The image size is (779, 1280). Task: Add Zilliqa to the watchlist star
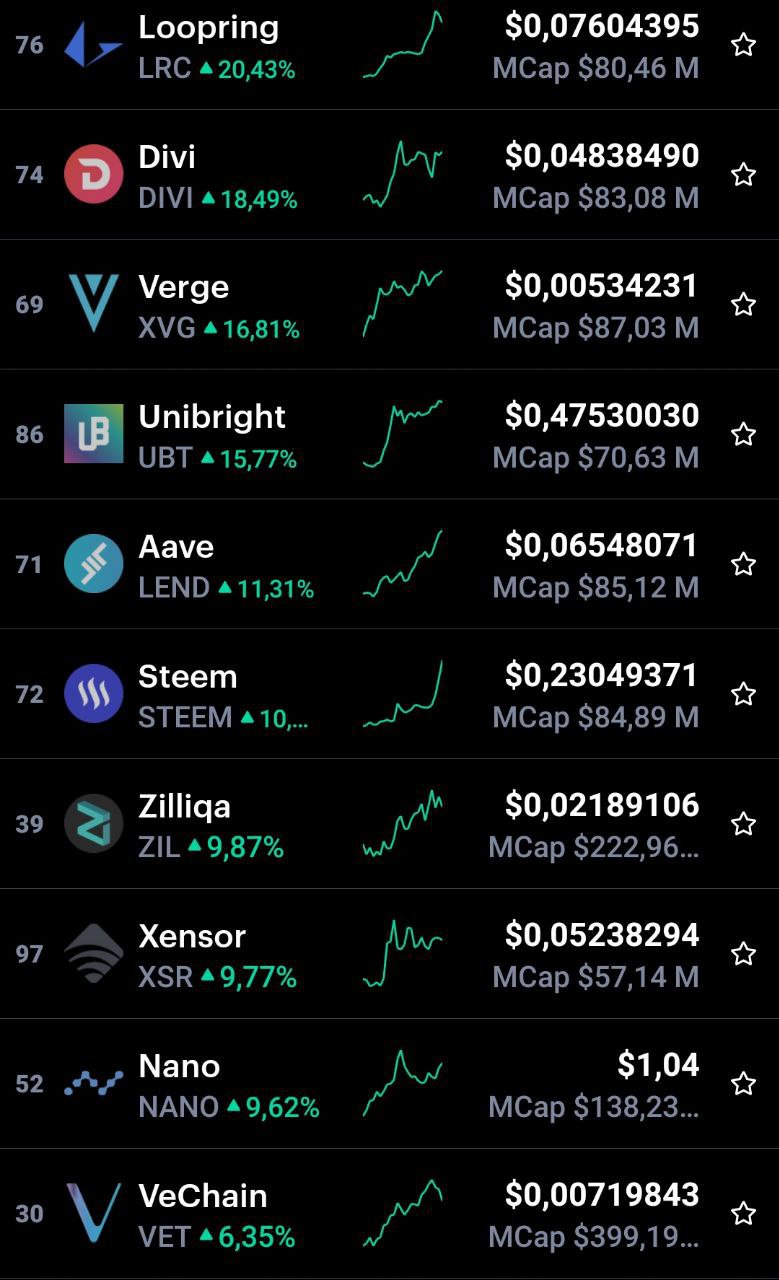(743, 824)
